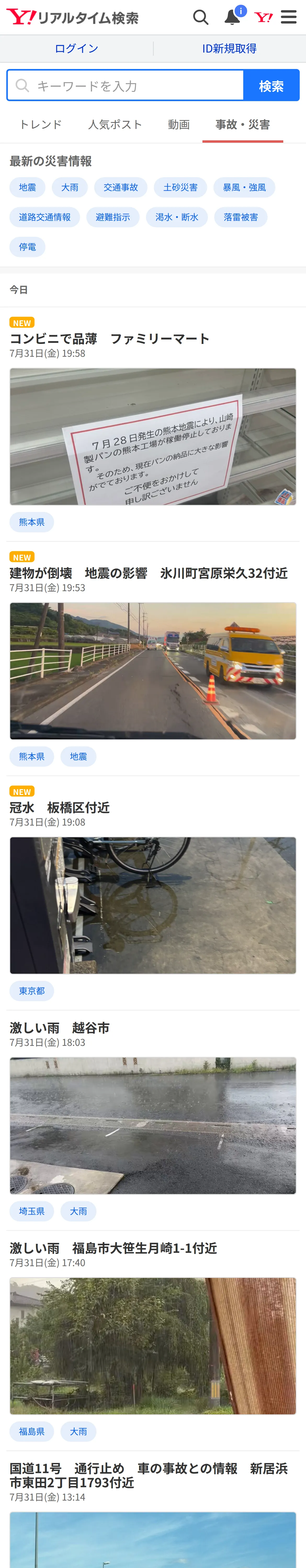Select the 土砂災害 chip
Image resolution: width=306 pixels, height=1568 pixels.
click(180, 187)
